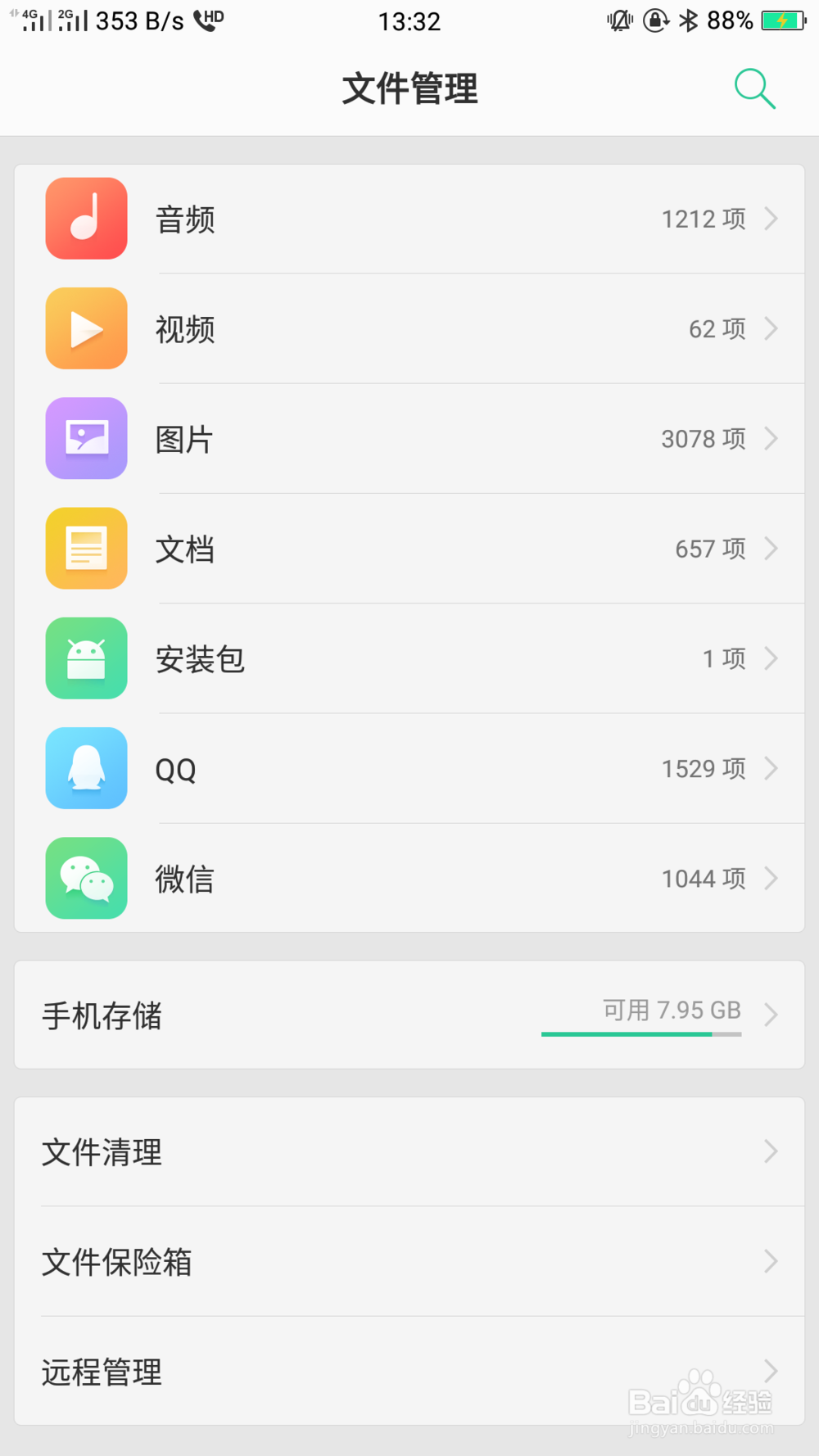The width and height of the screenshot is (819, 1456).
Task: Expand the 音频 row chevron
Action: coord(771,219)
